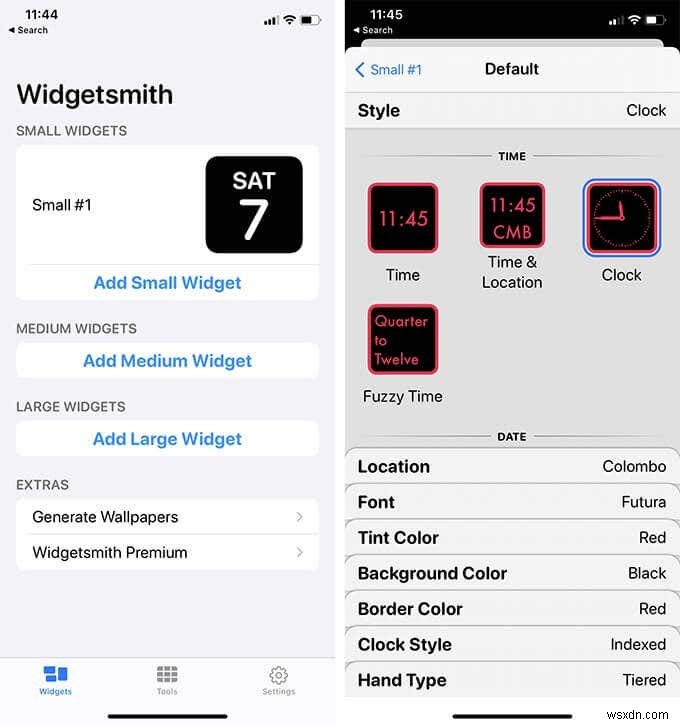Switch to the Settings tab
This screenshot has height=725, width=680.
278,679
